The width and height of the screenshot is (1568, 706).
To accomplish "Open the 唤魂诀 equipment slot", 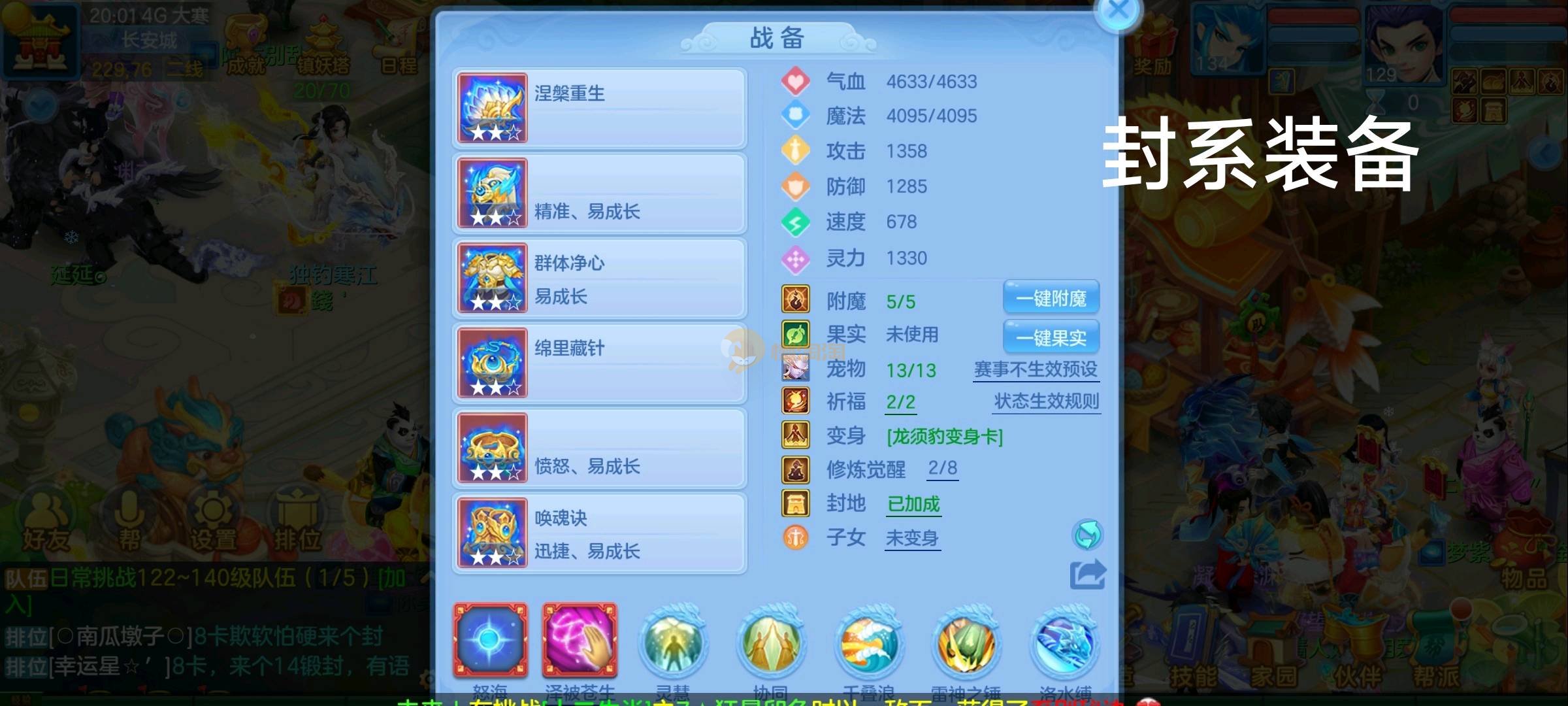I will point(599,533).
